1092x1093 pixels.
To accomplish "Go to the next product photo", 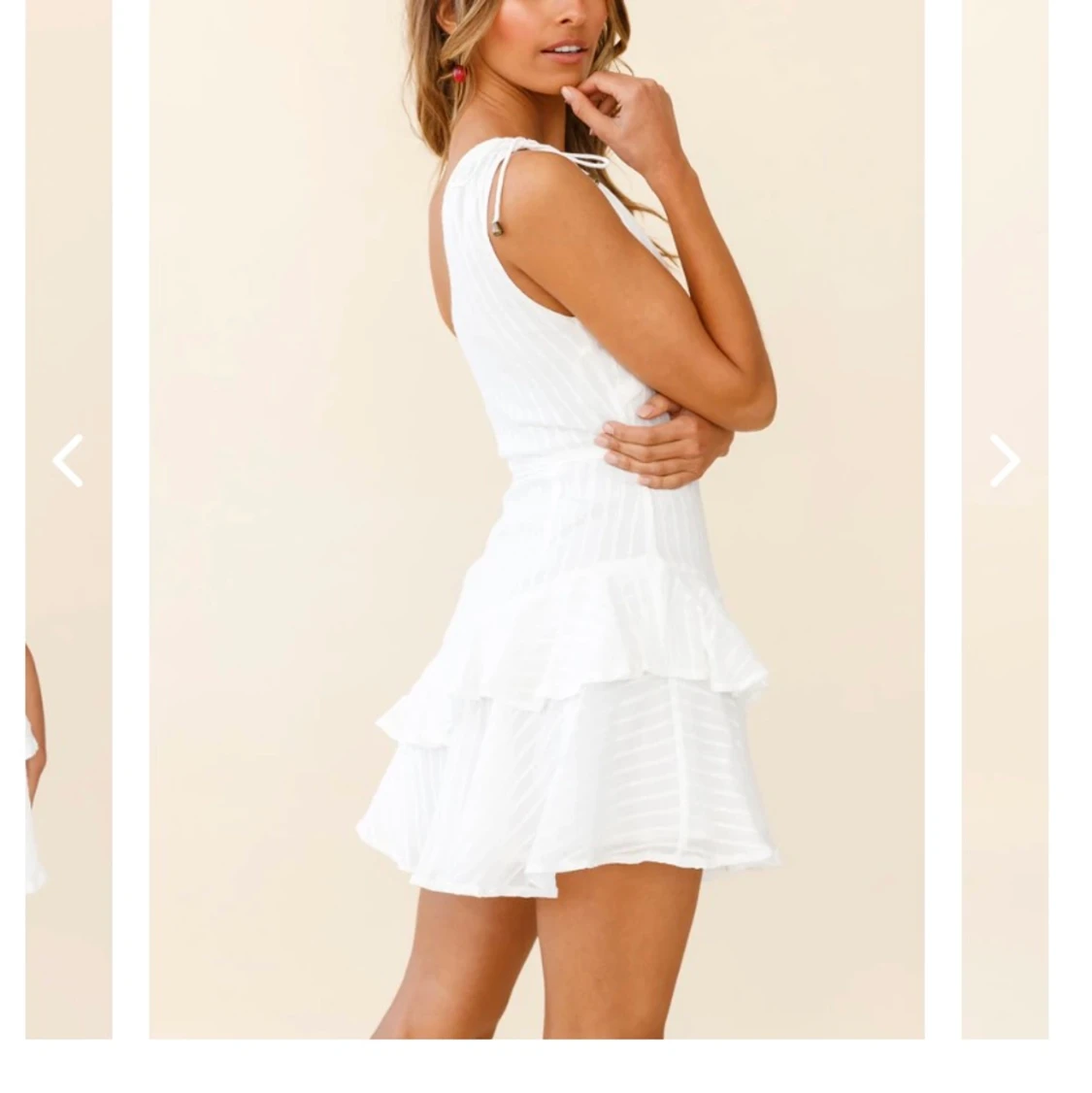I will (x=1004, y=461).
